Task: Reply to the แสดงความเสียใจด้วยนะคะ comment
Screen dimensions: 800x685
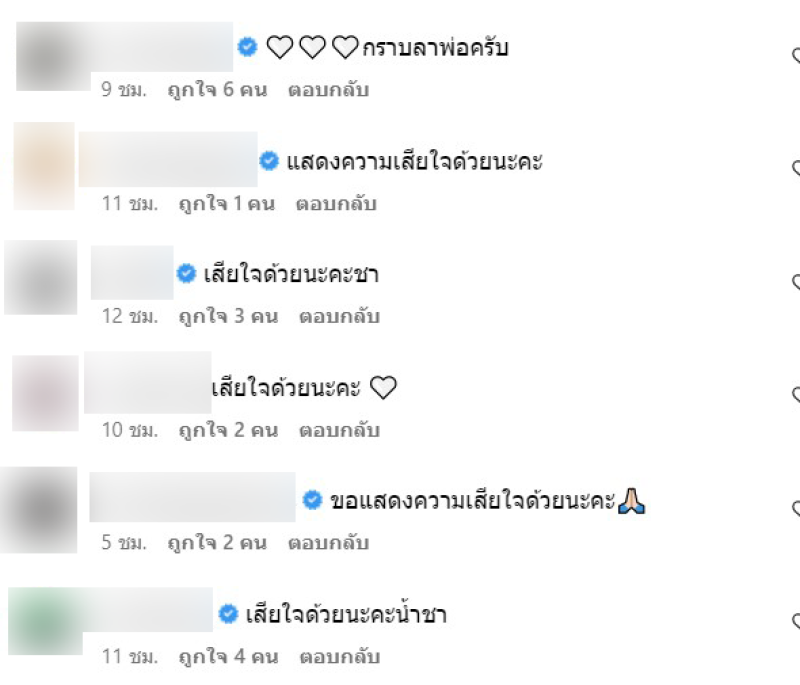Action: coord(336,204)
